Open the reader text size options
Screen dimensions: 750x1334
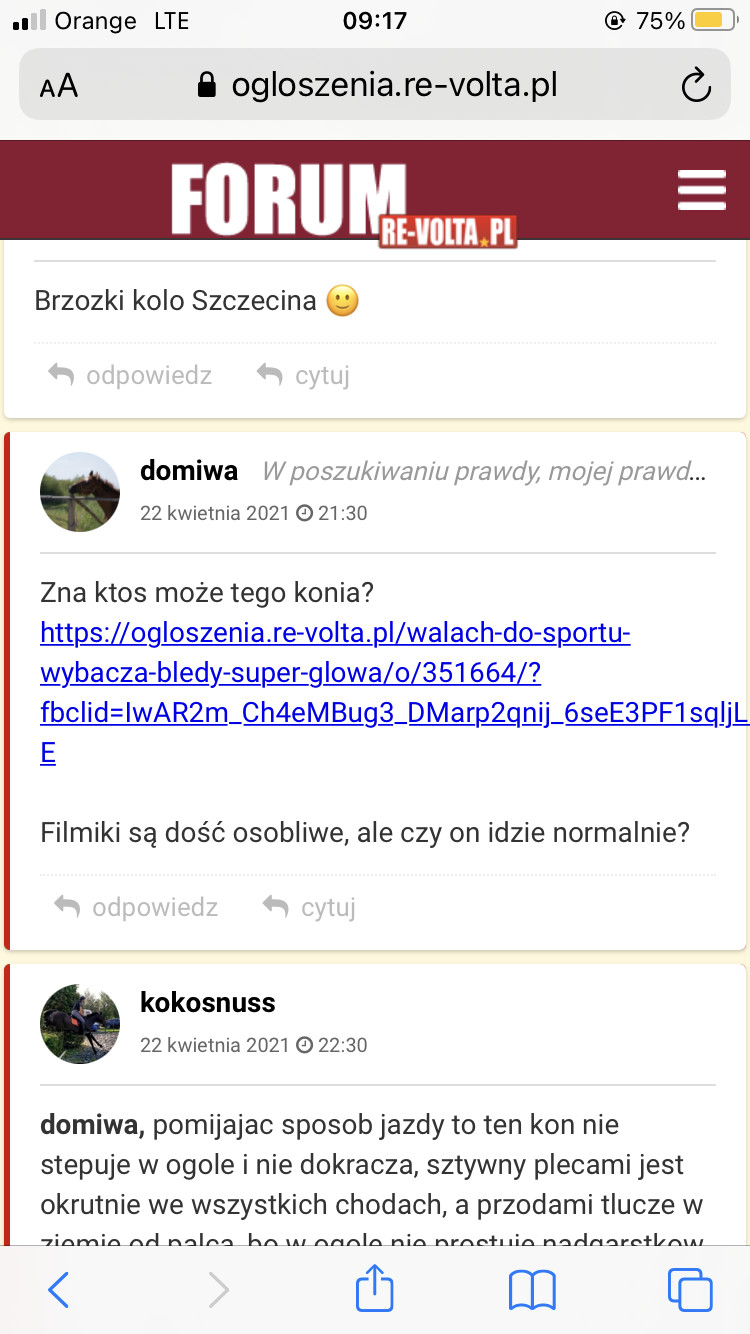coord(59,86)
